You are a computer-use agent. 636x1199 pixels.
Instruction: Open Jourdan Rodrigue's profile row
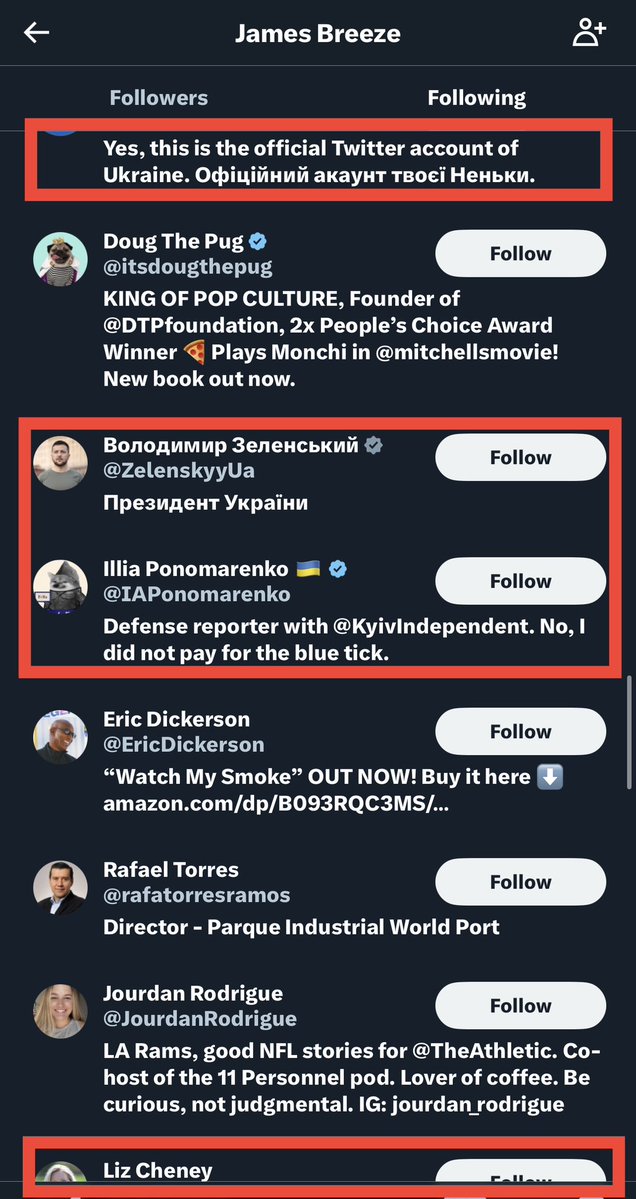tap(192, 994)
